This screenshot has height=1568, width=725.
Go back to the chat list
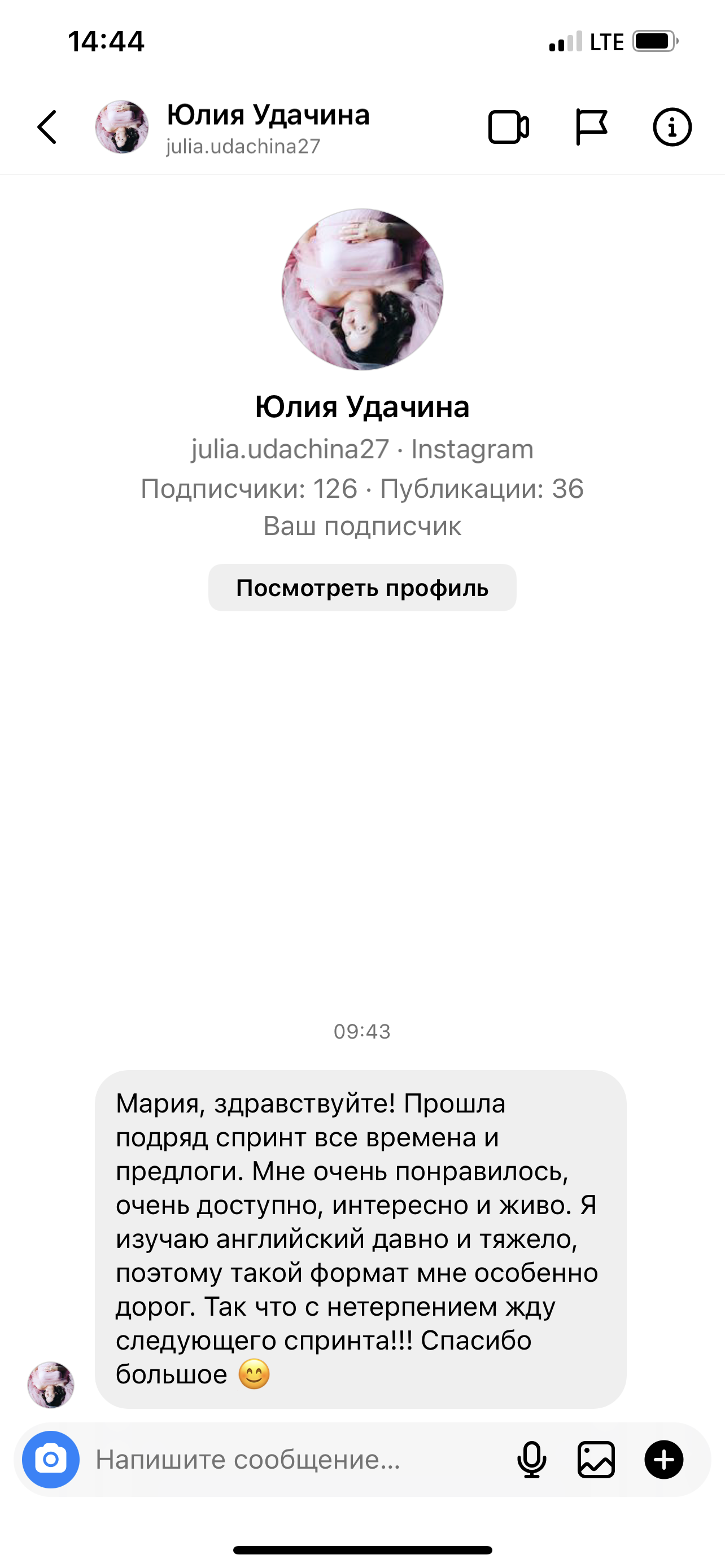pyautogui.click(x=47, y=127)
